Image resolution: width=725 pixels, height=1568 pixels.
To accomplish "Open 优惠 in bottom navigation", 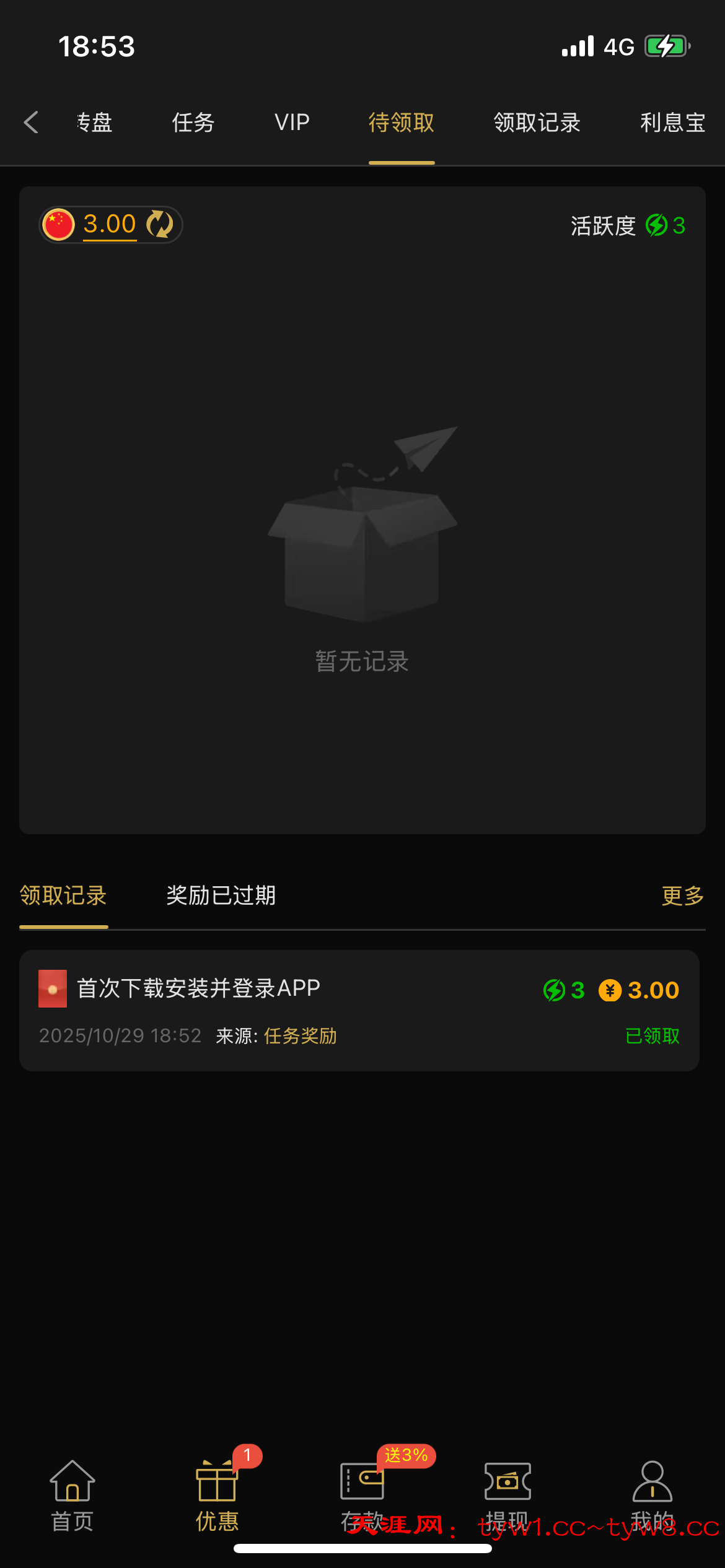I will [x=217, y=1494].
